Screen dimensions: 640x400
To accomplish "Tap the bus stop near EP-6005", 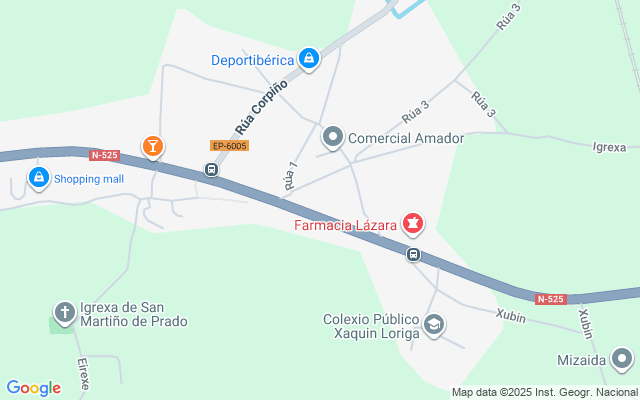I will pyautogui.click(x=211, y=170).
